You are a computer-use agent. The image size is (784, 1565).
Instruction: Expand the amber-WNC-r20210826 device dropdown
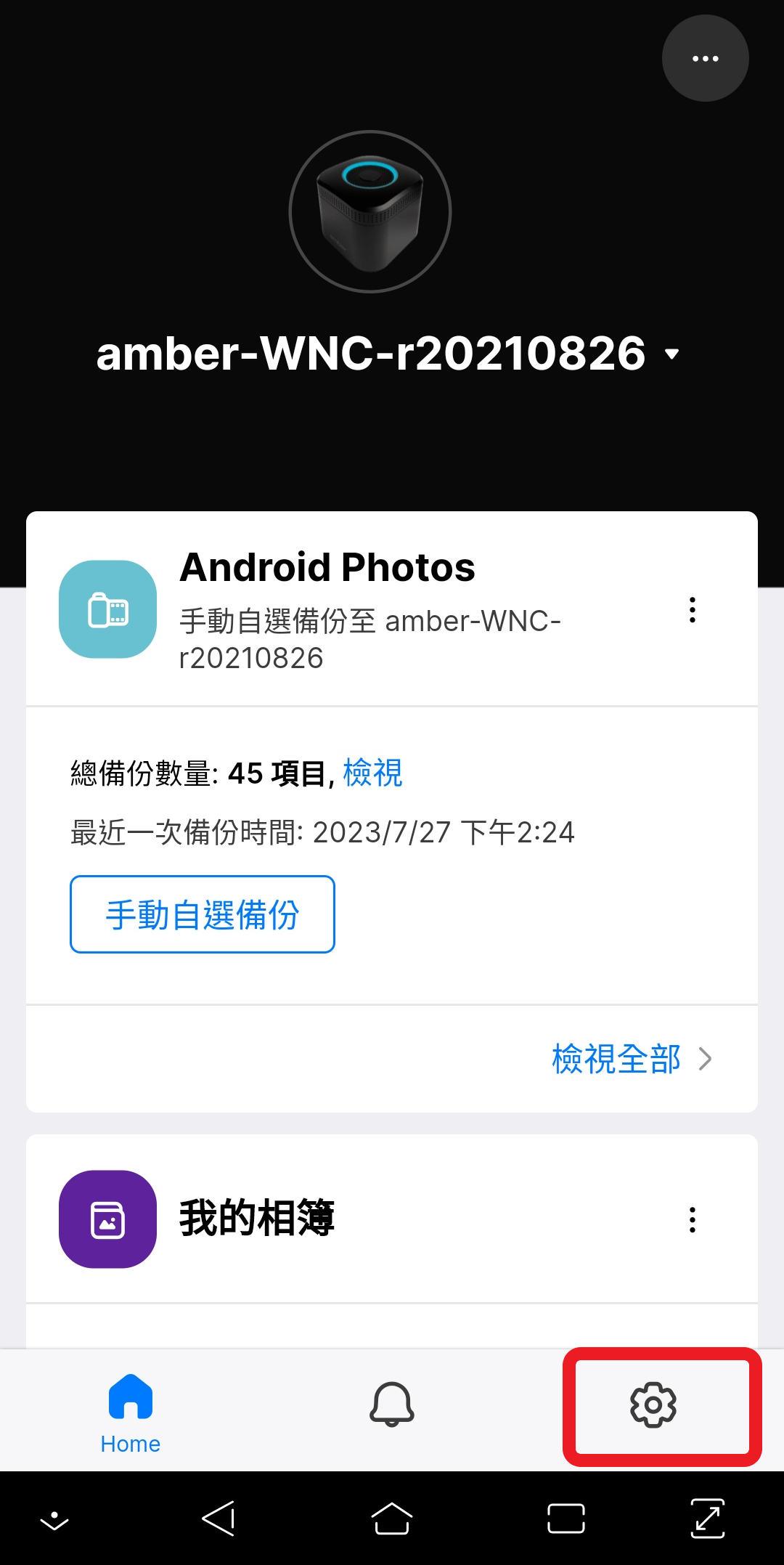click(x=671, y=354)
